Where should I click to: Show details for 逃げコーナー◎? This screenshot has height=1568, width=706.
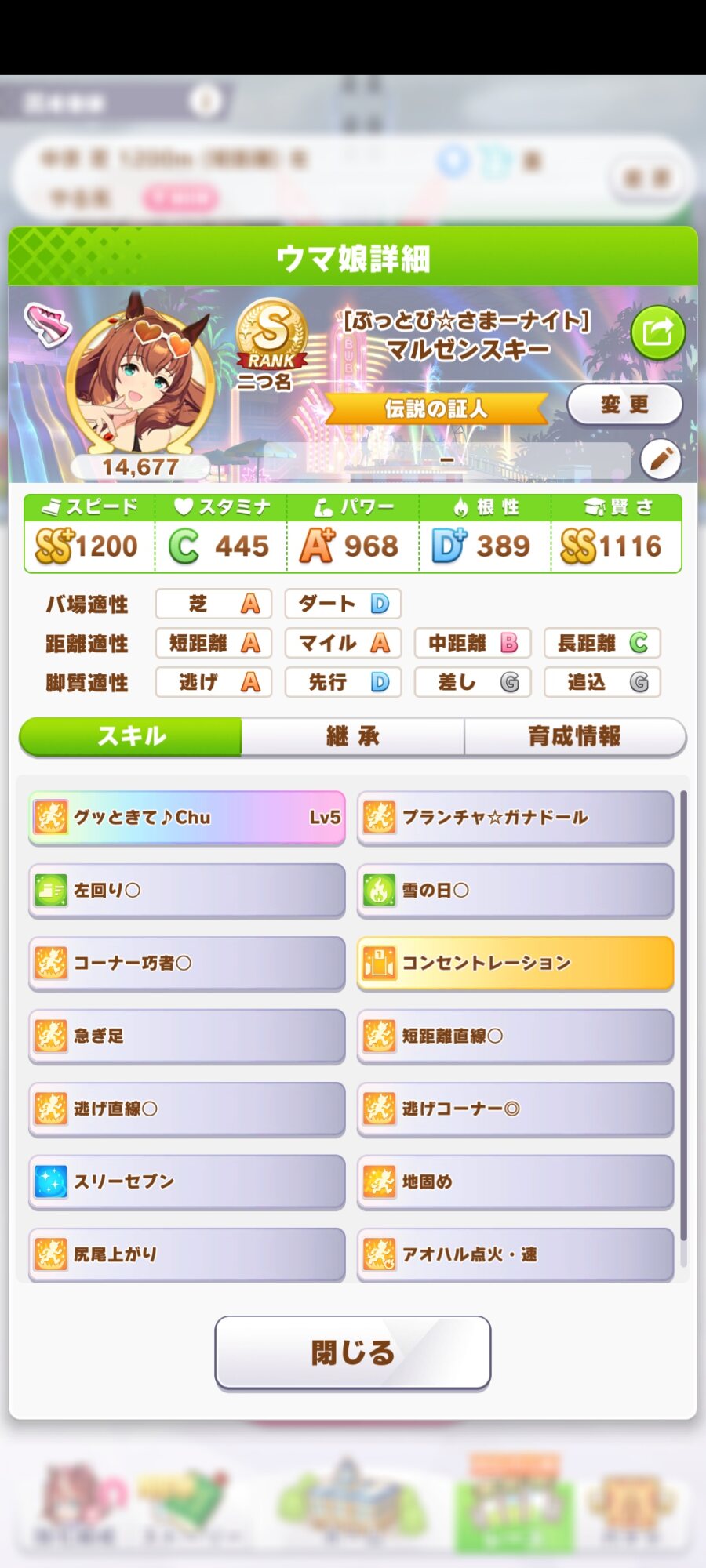pyautogui.click(x=515, y=1109)
